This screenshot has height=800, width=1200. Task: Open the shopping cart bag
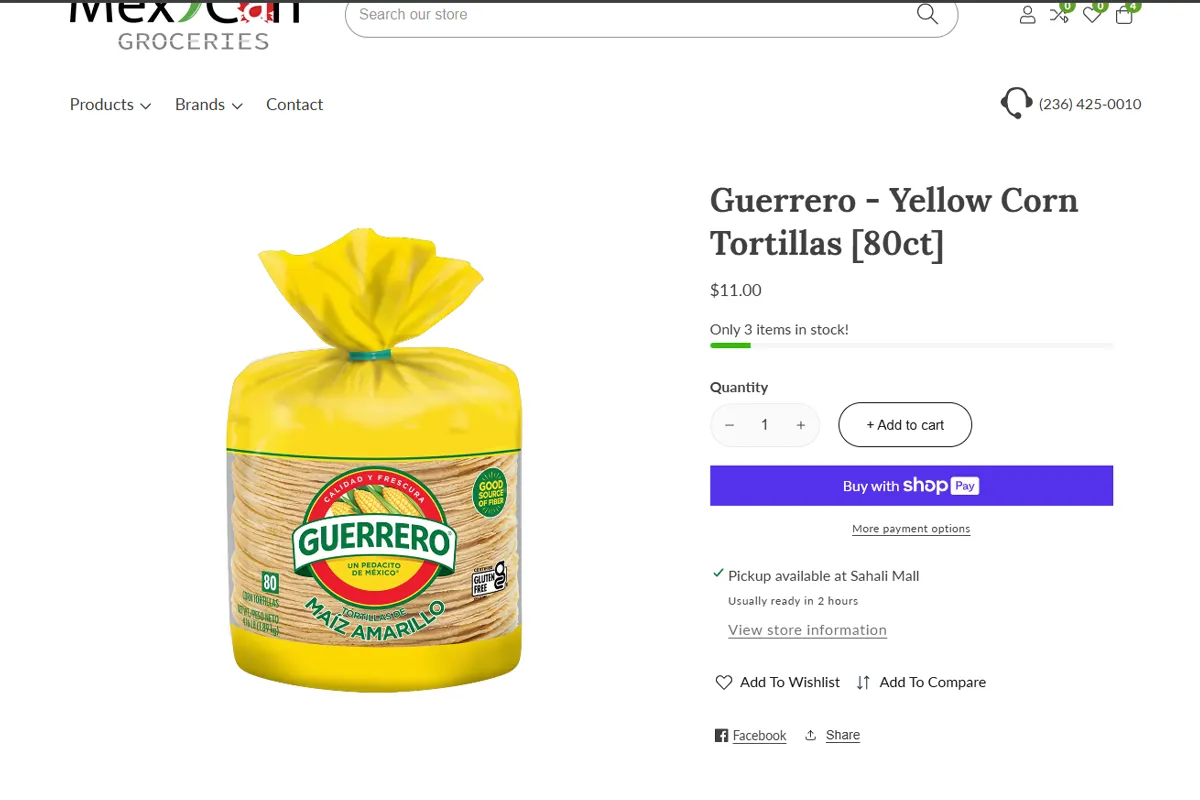click(1124, 14)
